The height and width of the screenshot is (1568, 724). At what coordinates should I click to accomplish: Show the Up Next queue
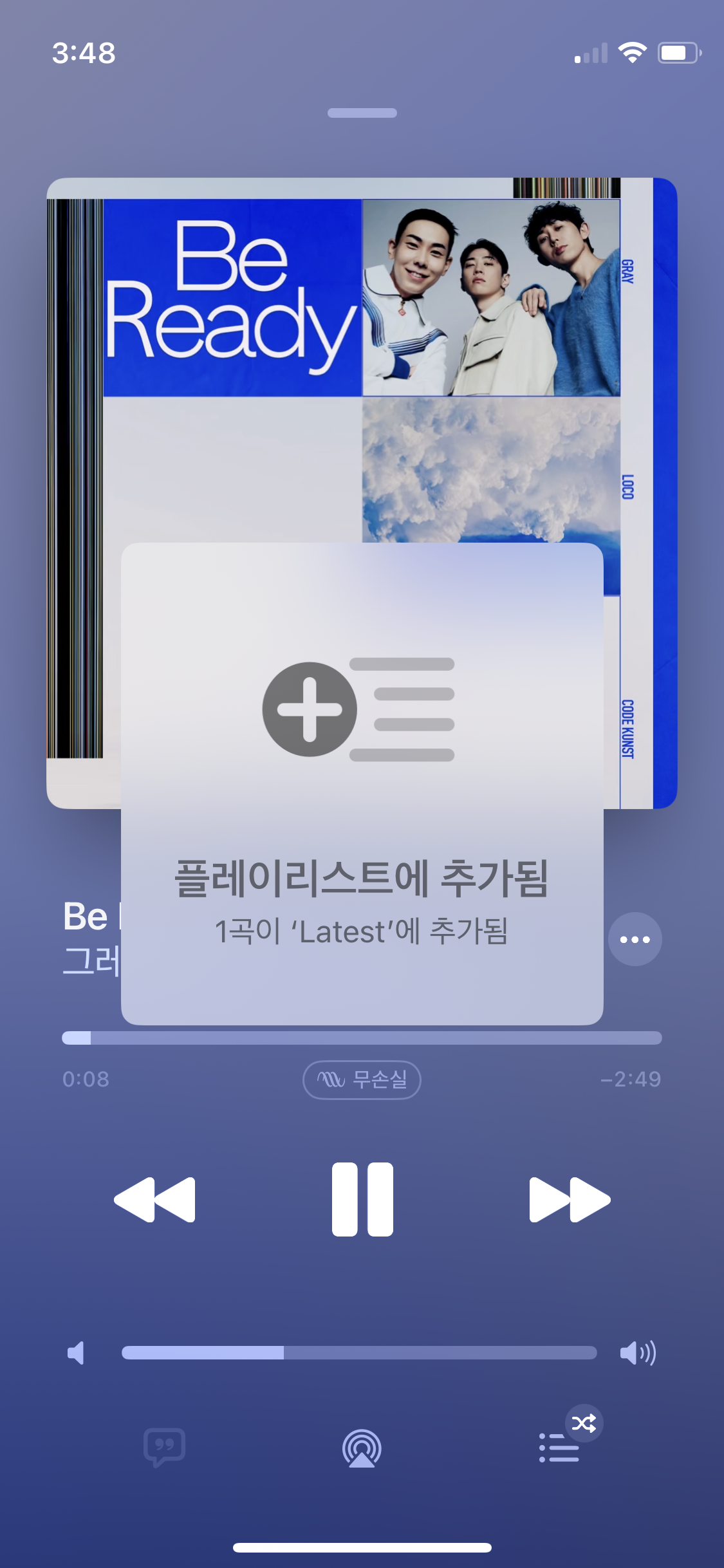point(559,1448)
